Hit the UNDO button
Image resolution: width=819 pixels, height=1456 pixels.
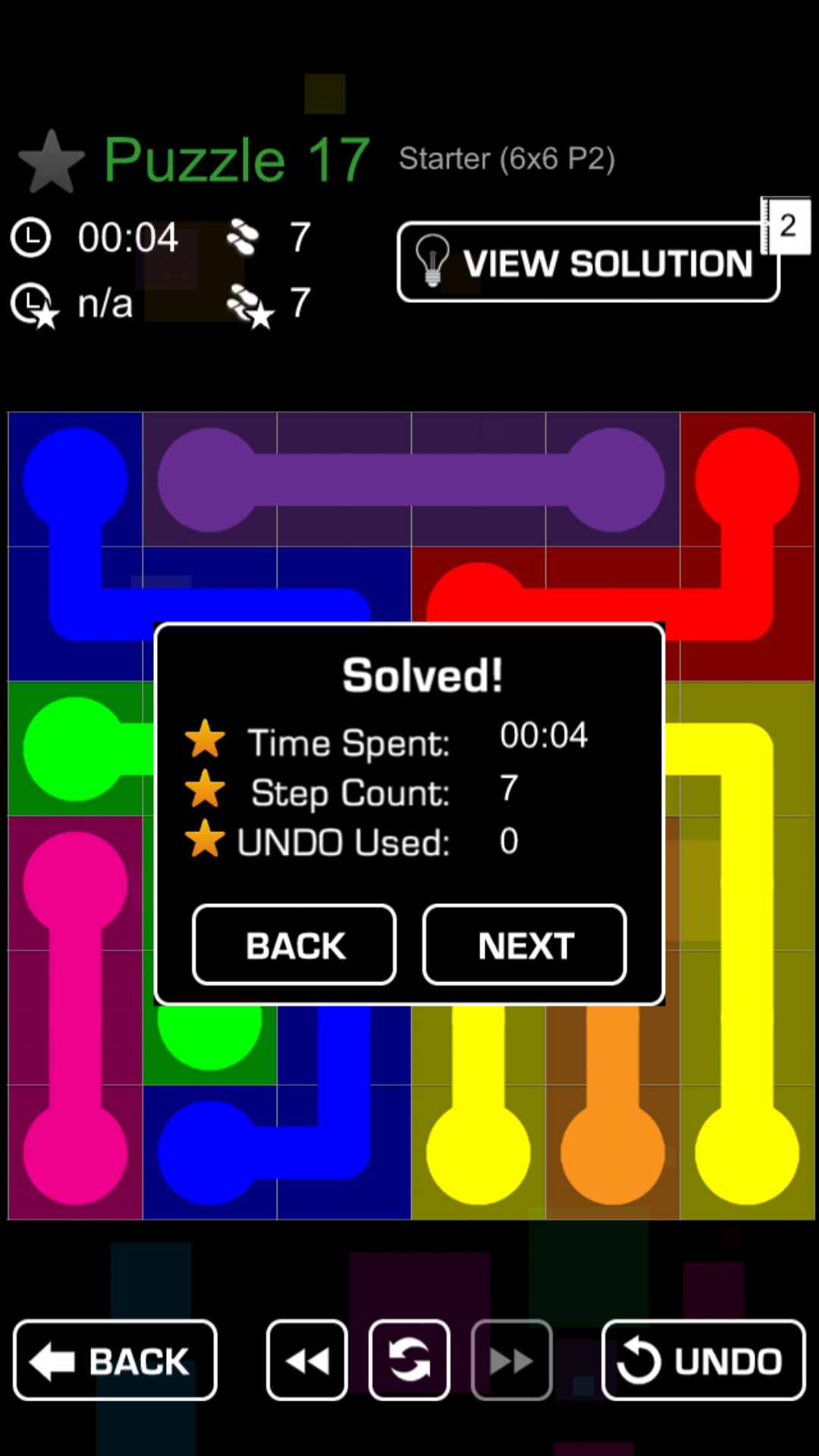pyautogui.click(x=703, y=1360)
